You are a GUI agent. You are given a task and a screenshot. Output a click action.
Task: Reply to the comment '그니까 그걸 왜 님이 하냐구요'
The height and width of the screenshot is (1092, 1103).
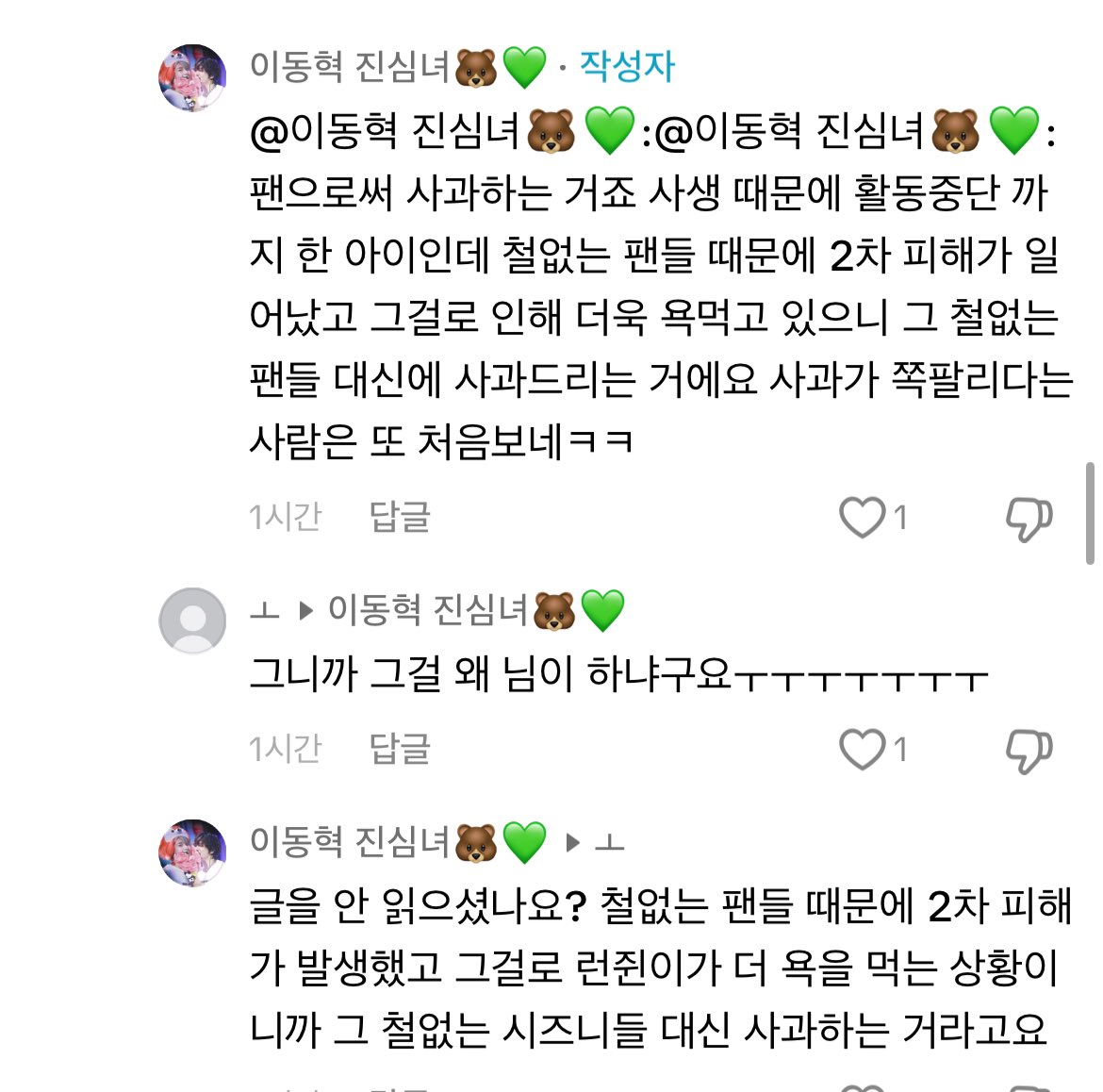pyautogui.click(x=399, y=749)
